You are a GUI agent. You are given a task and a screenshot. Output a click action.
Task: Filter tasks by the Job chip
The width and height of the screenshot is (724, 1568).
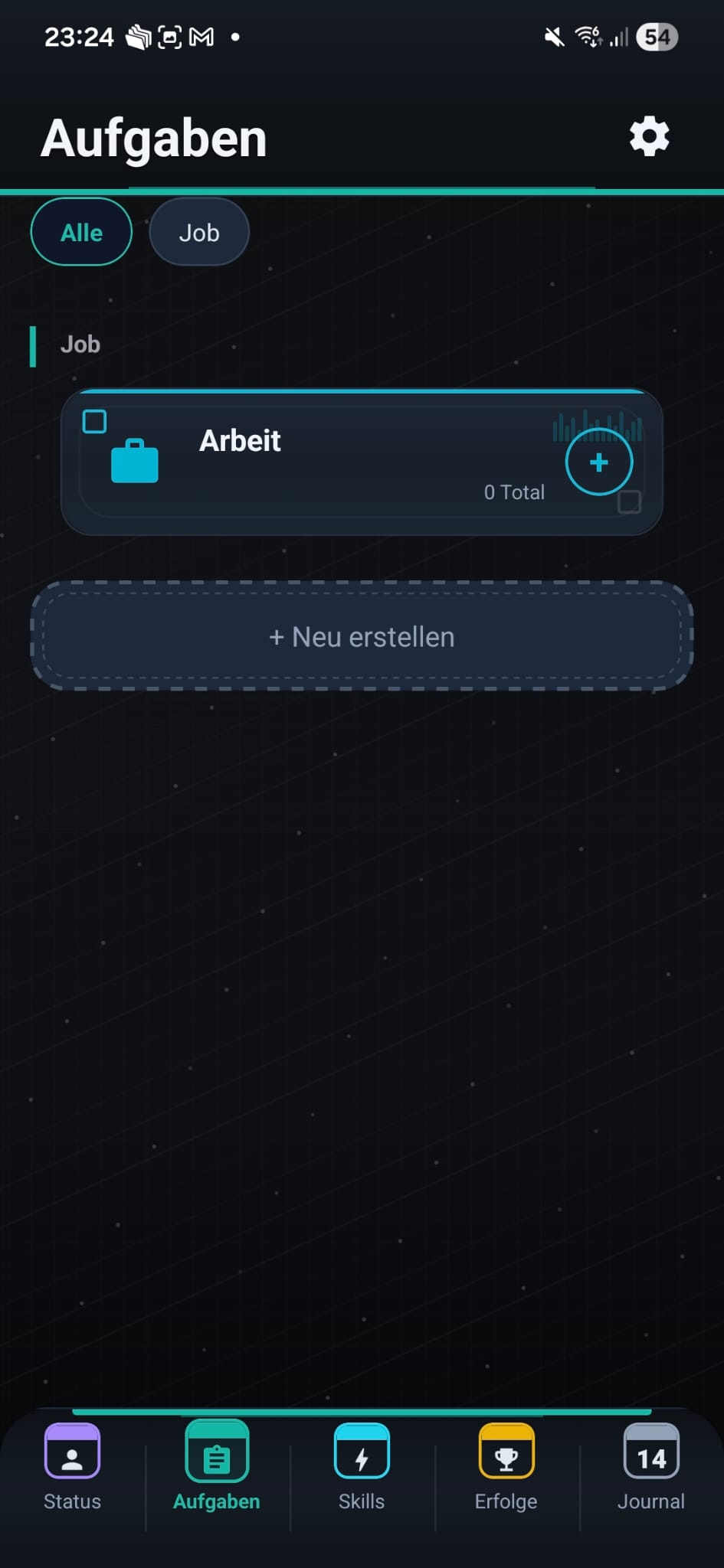[x=199, y=232]
